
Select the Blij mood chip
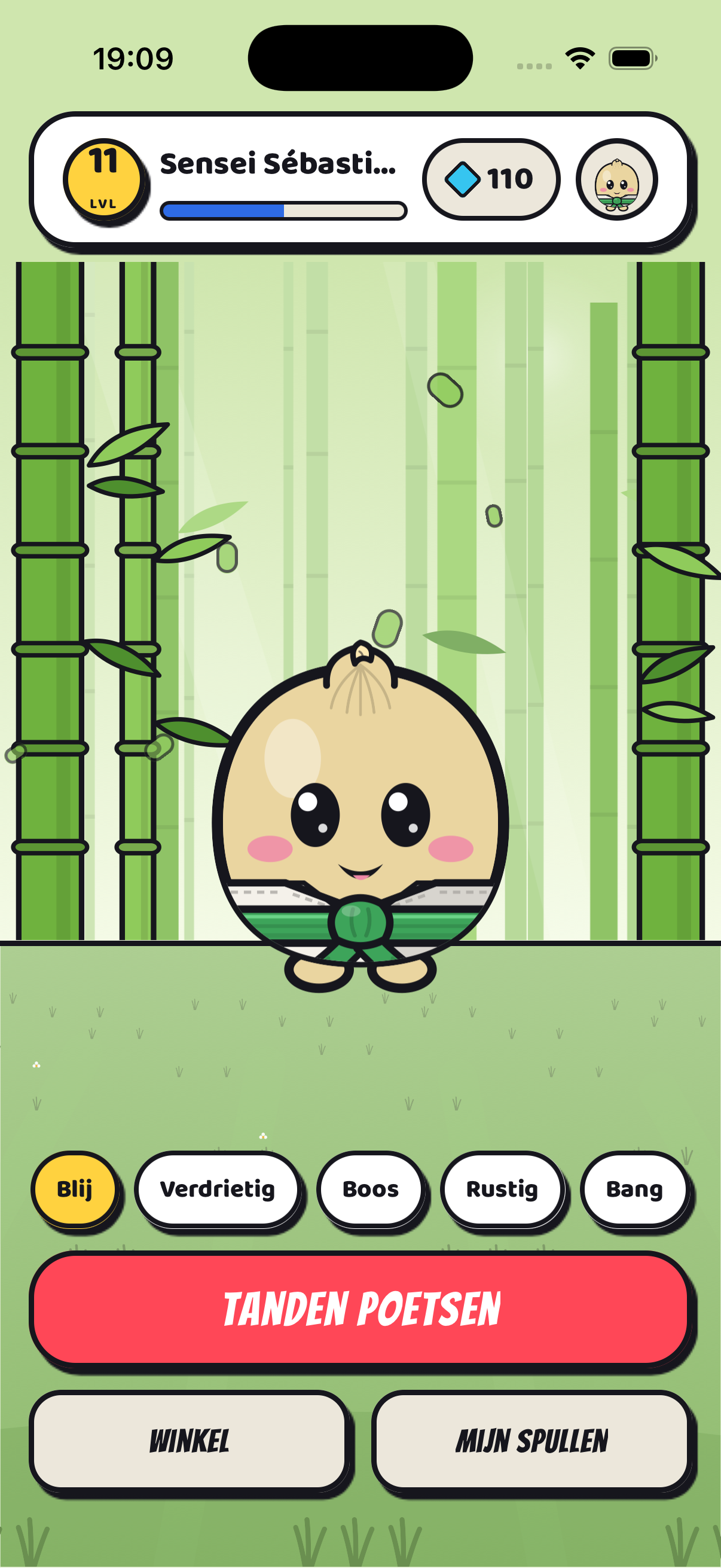[x=75, y=1189]
